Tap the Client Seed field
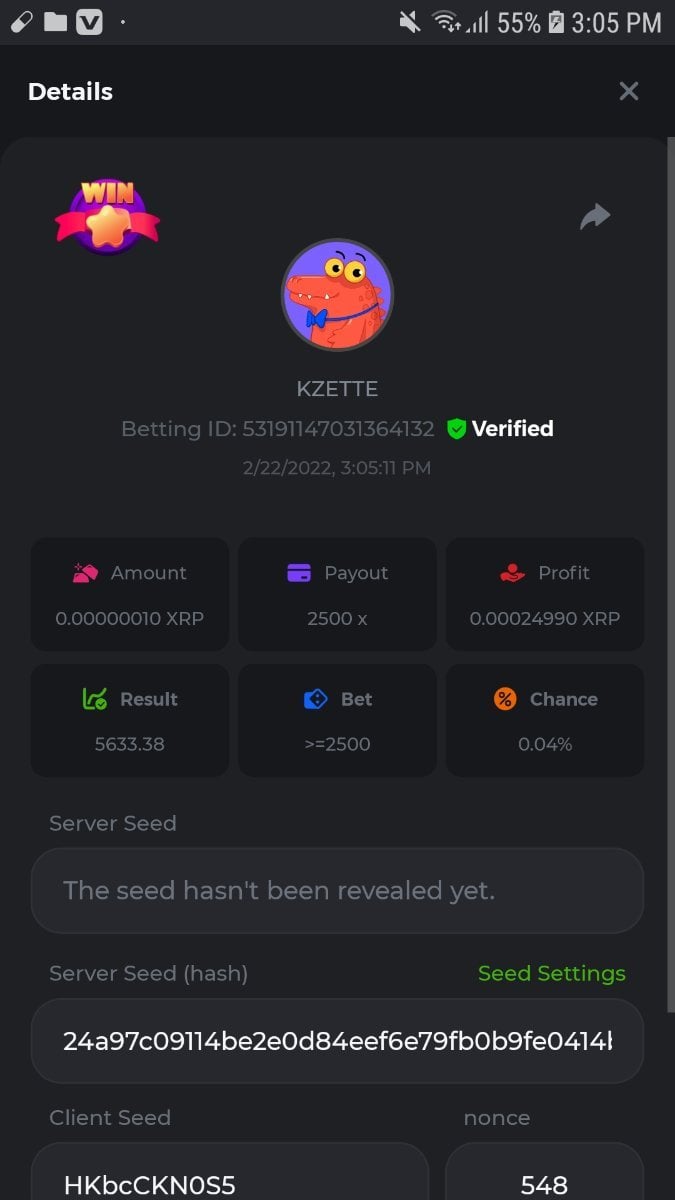The image size is (675, 1200). (230, 1178)
